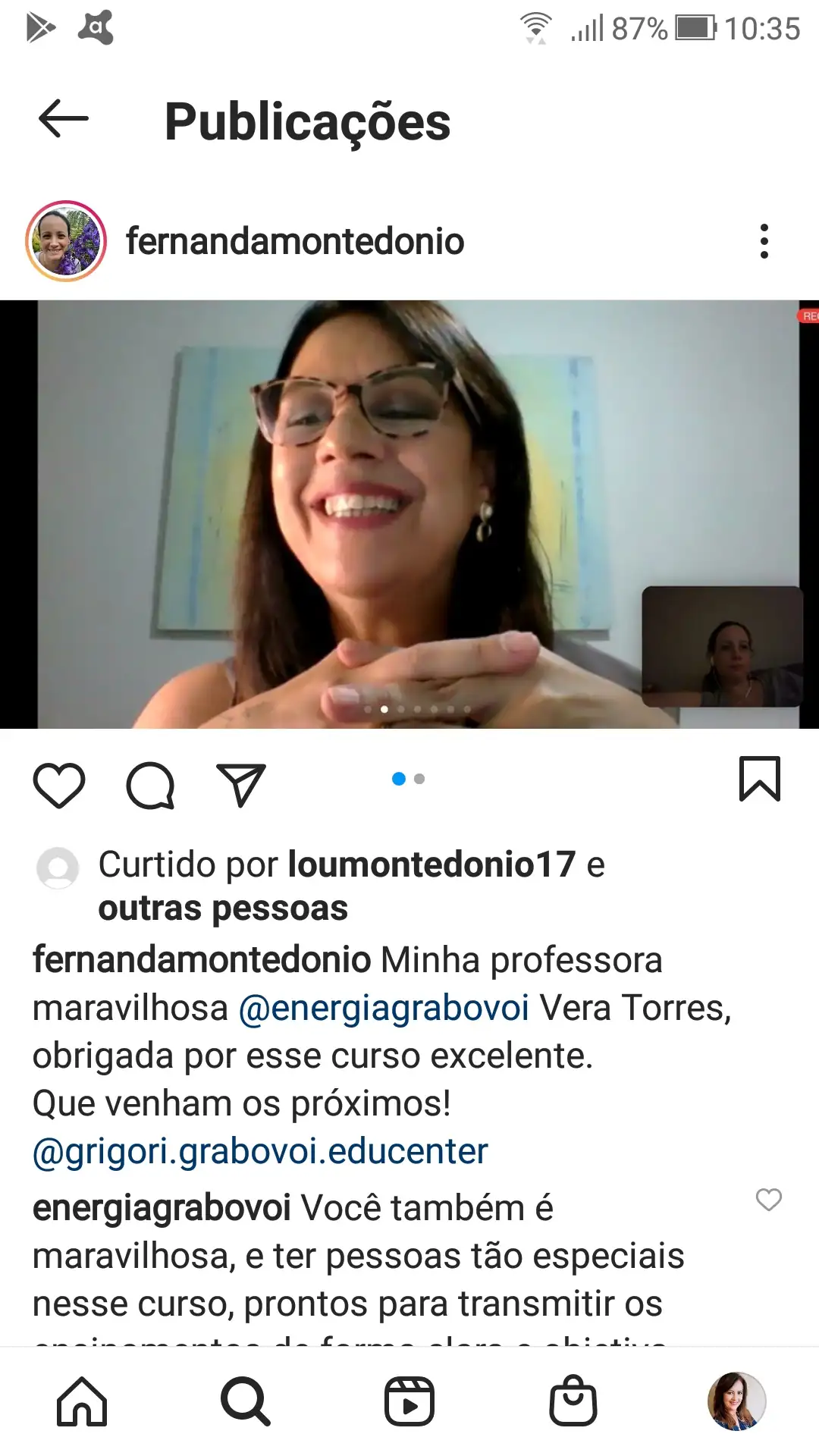Open fernandamontedonio's profile picture story
This screenshot has width=819, height=1456.
point(66,241)
